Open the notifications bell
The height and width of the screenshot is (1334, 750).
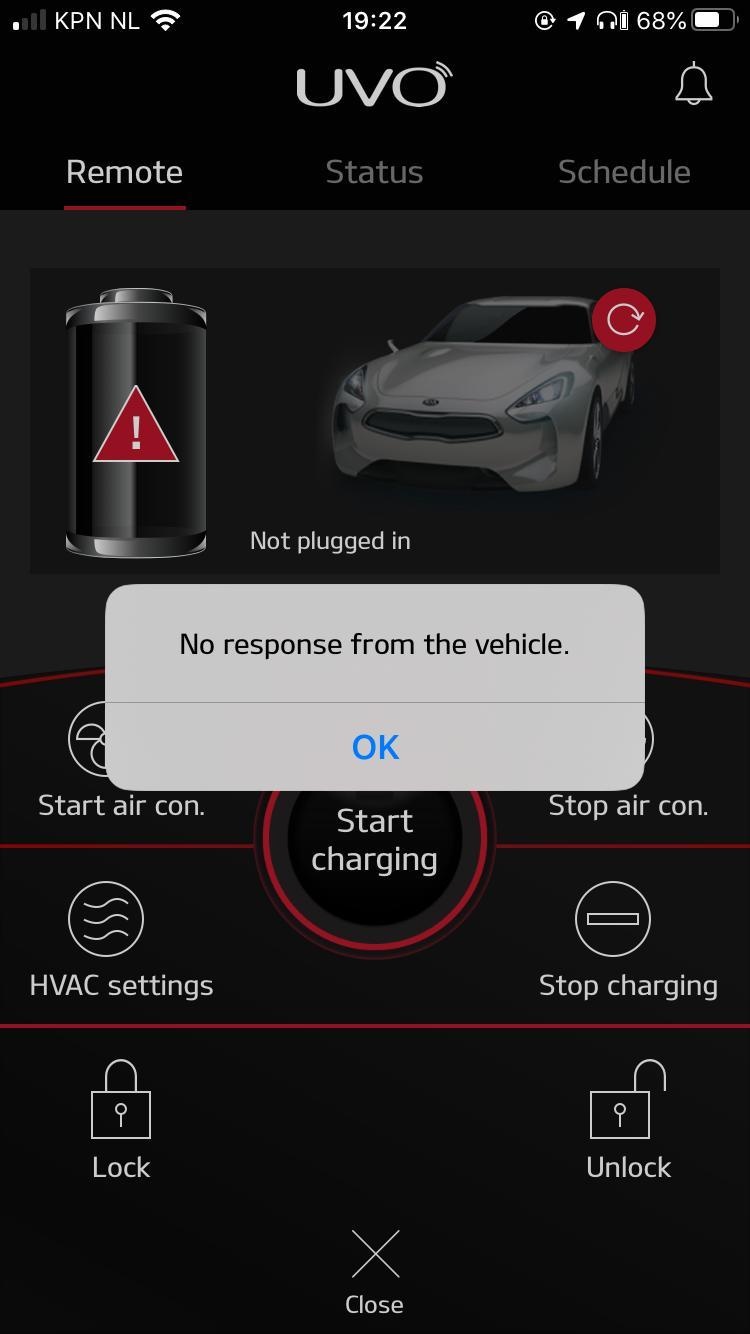coord(693,85)
